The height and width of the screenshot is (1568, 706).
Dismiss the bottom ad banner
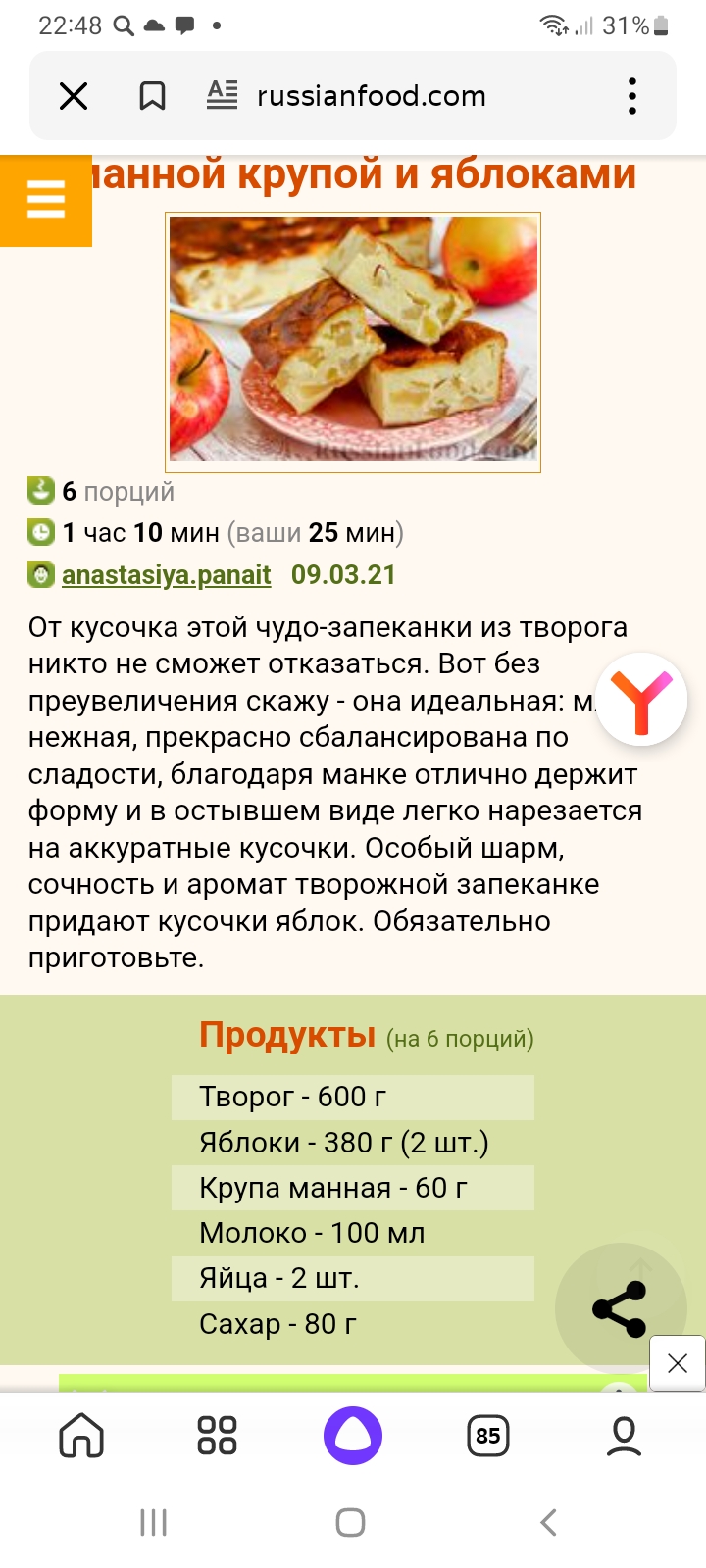(678, 1363)
